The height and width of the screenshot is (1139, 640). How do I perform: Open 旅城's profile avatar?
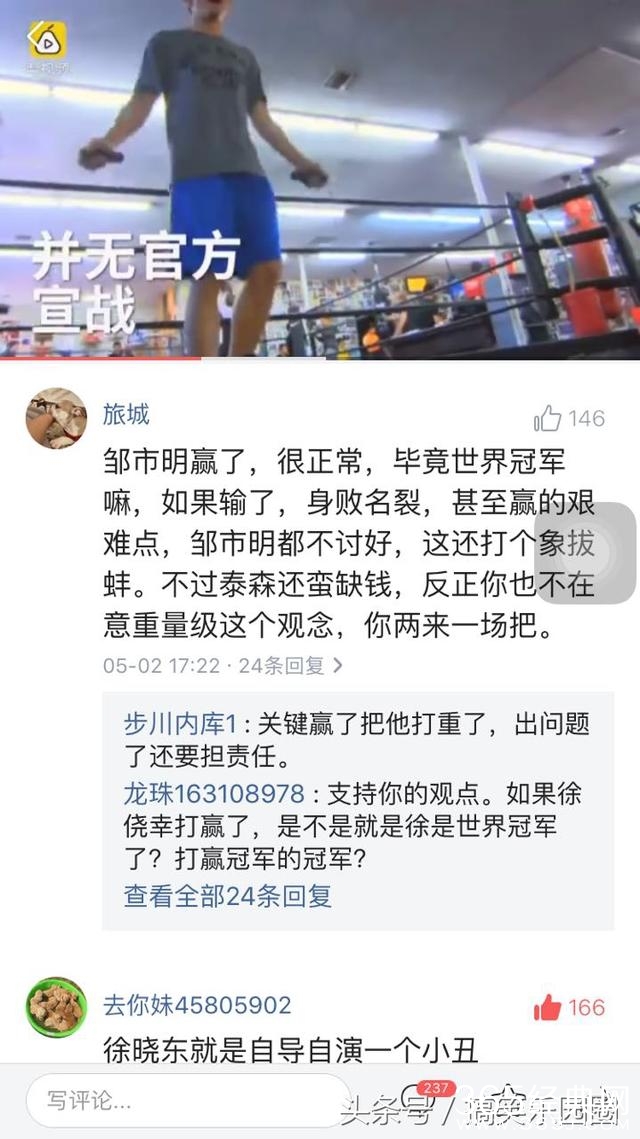(56, 419)
